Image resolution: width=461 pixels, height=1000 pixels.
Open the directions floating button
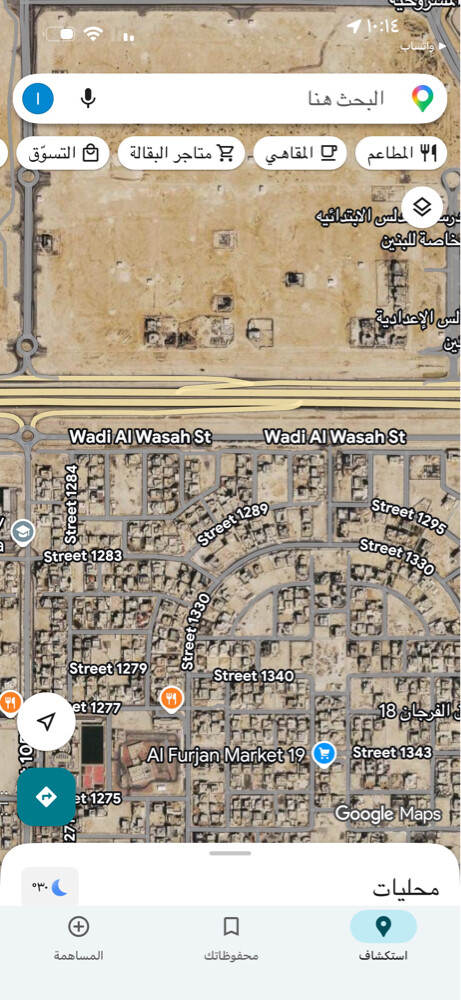[x=46, y=797]
